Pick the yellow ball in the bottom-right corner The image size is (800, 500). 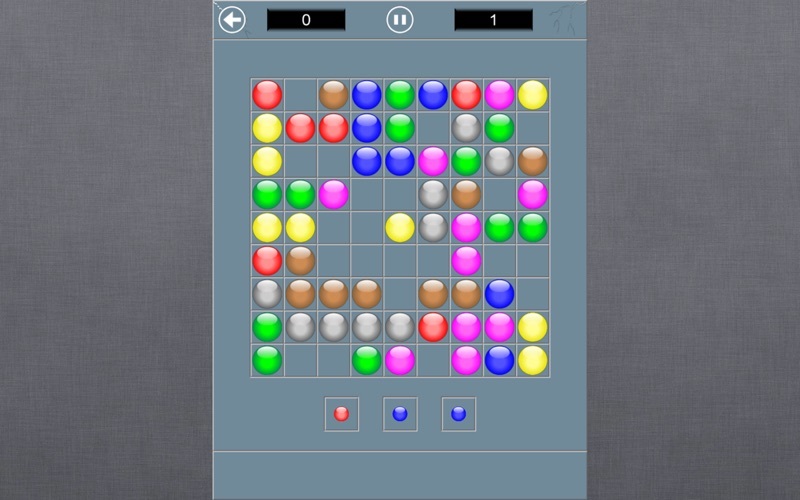(x=533, y=359)
